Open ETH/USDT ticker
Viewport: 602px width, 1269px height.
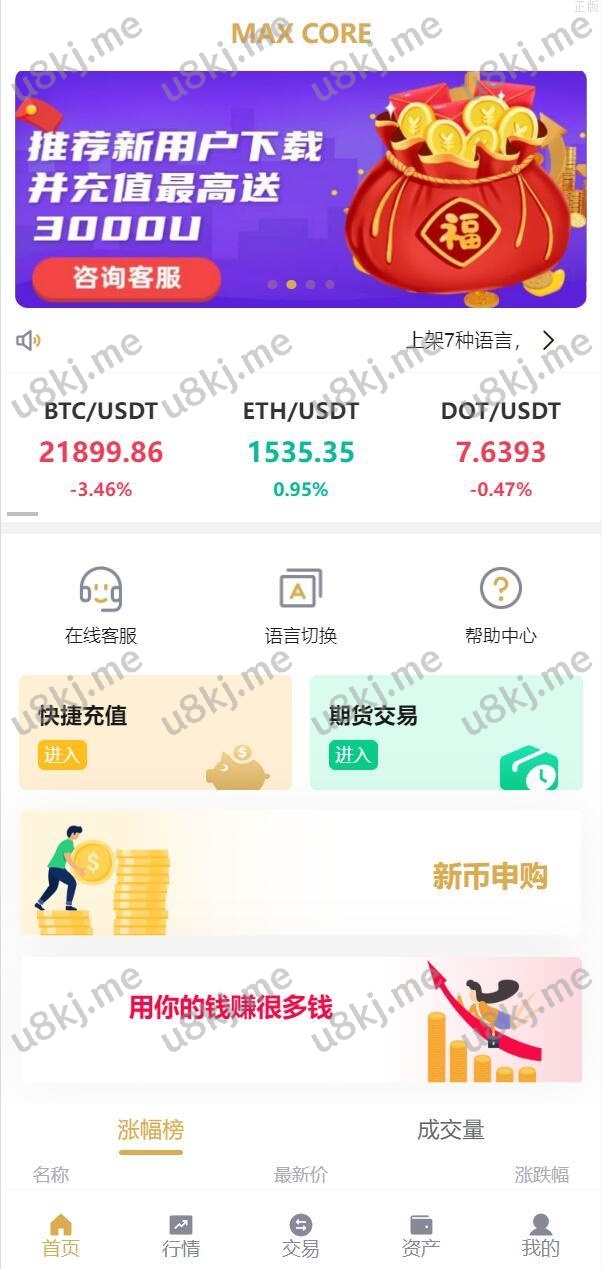tap(300, 450)
